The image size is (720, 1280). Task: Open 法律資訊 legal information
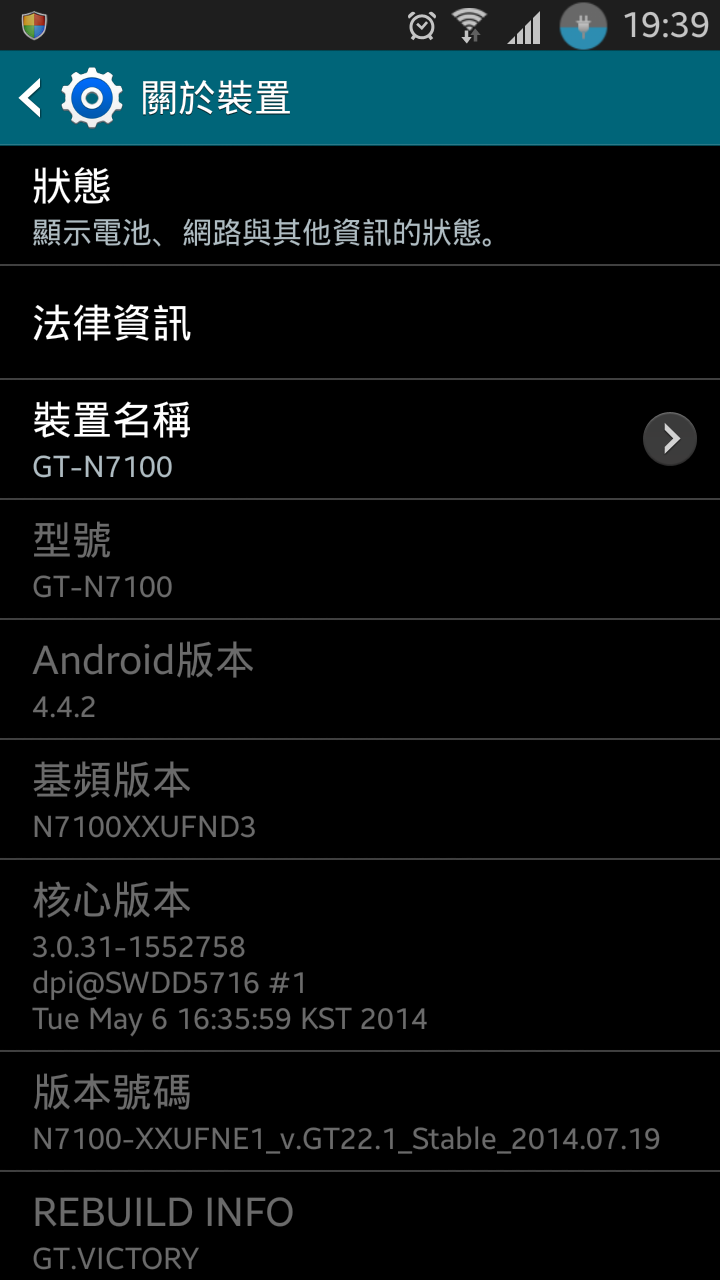(360, 323)
